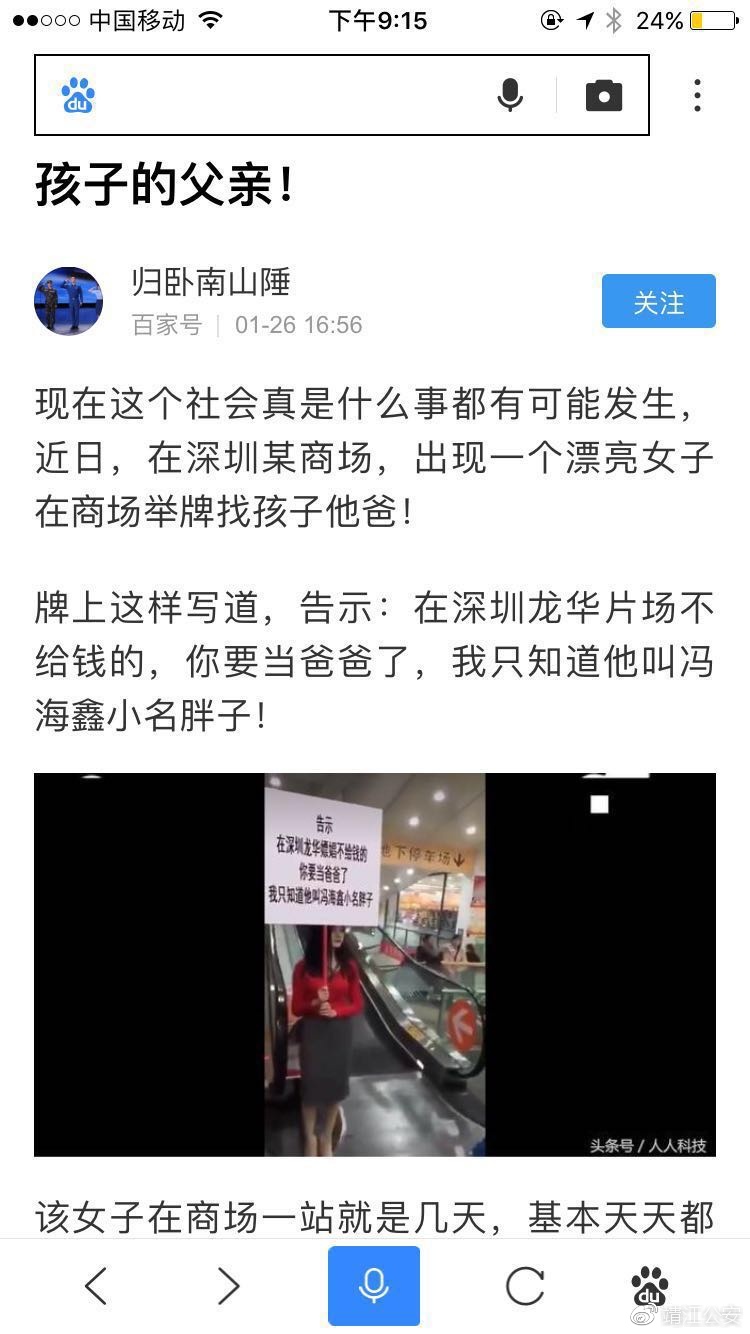Go back to the previous page
Viewport: 750px width, 1334px height.
[x=96, y=1286]
